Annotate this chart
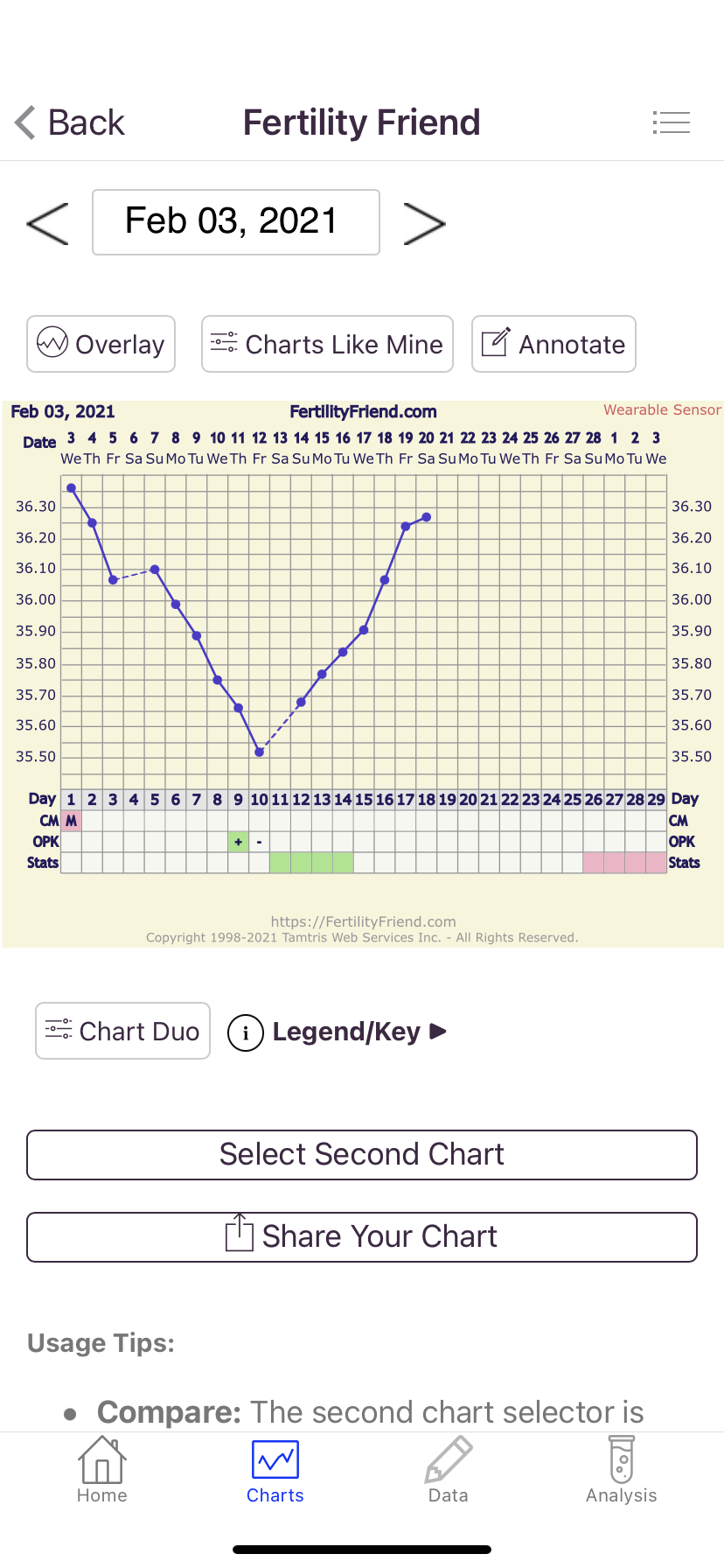Viewport: 724px width, 1568px height. 553,344
